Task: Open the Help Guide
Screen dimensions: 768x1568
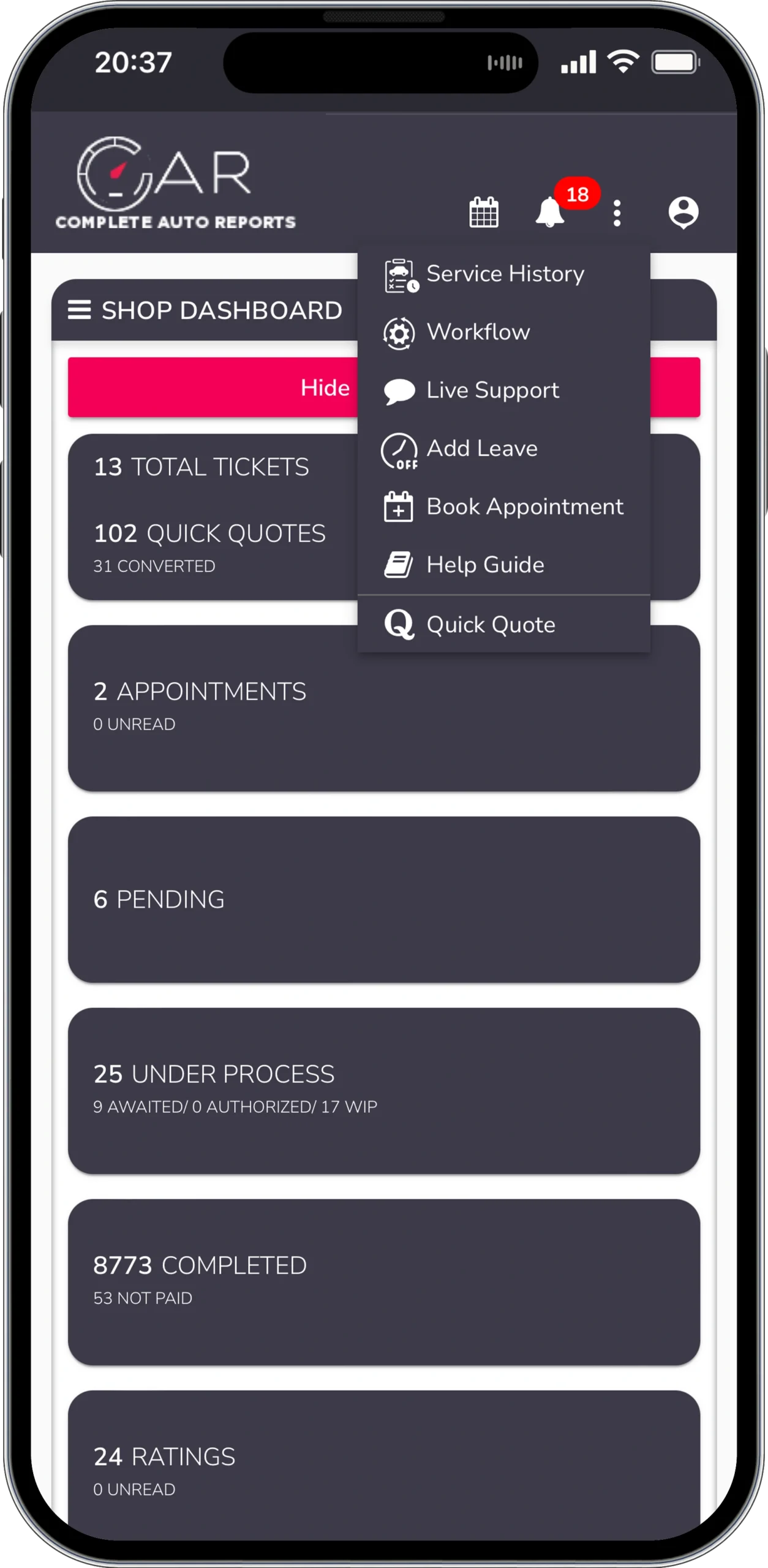Action: [x=503, y=565]
